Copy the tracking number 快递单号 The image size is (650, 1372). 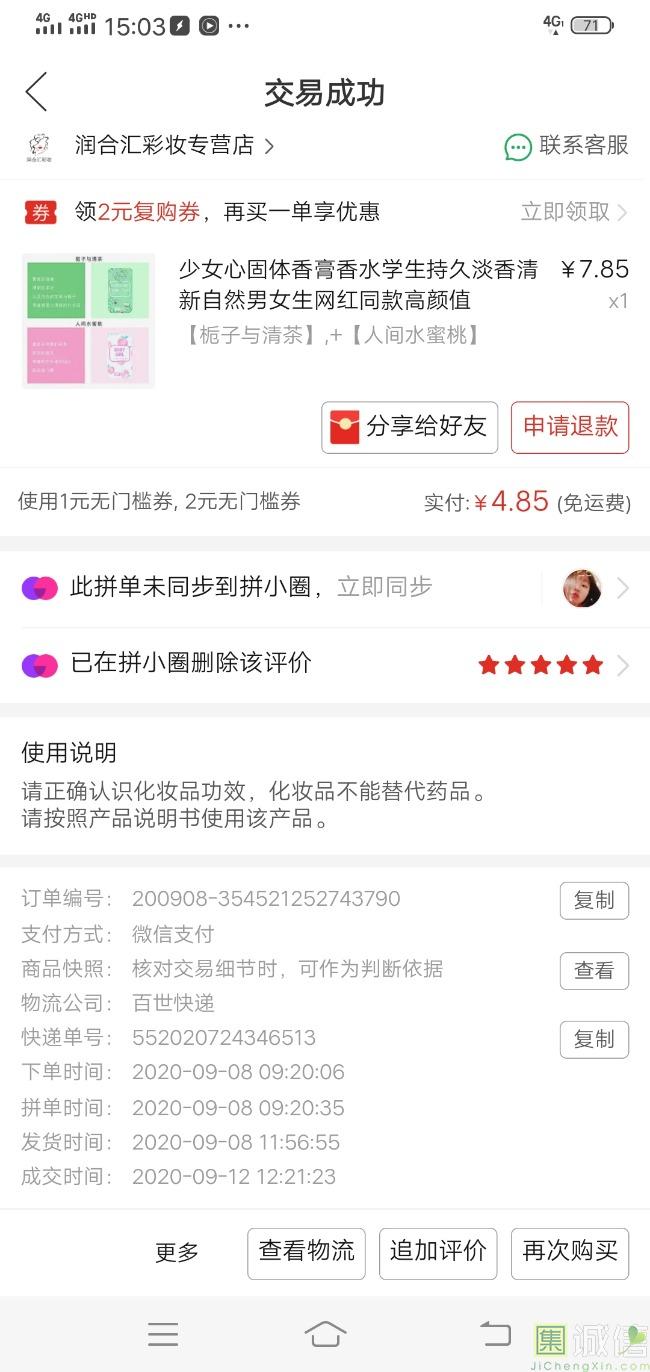coord(593,1039)
